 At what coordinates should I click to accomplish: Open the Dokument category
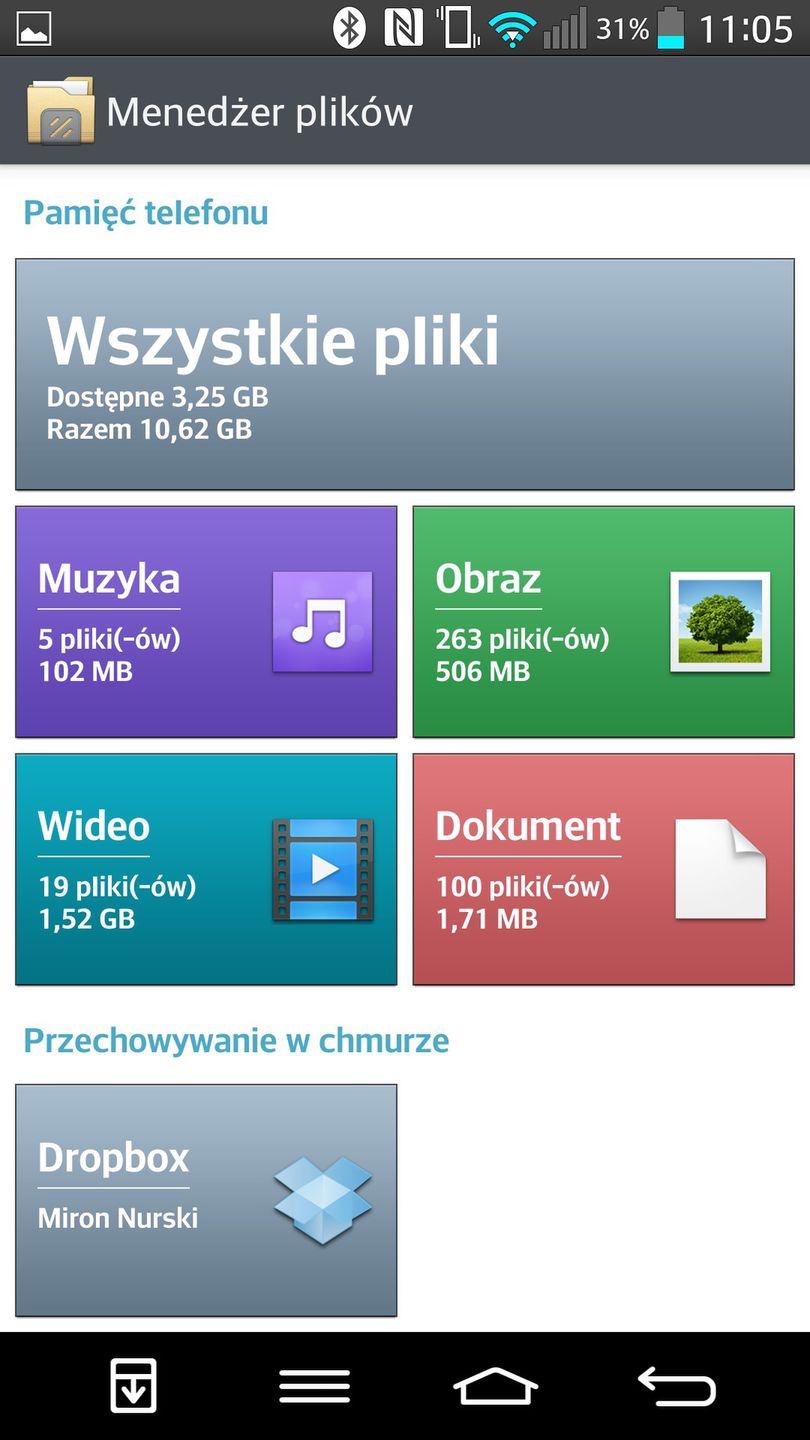[603, 869]
